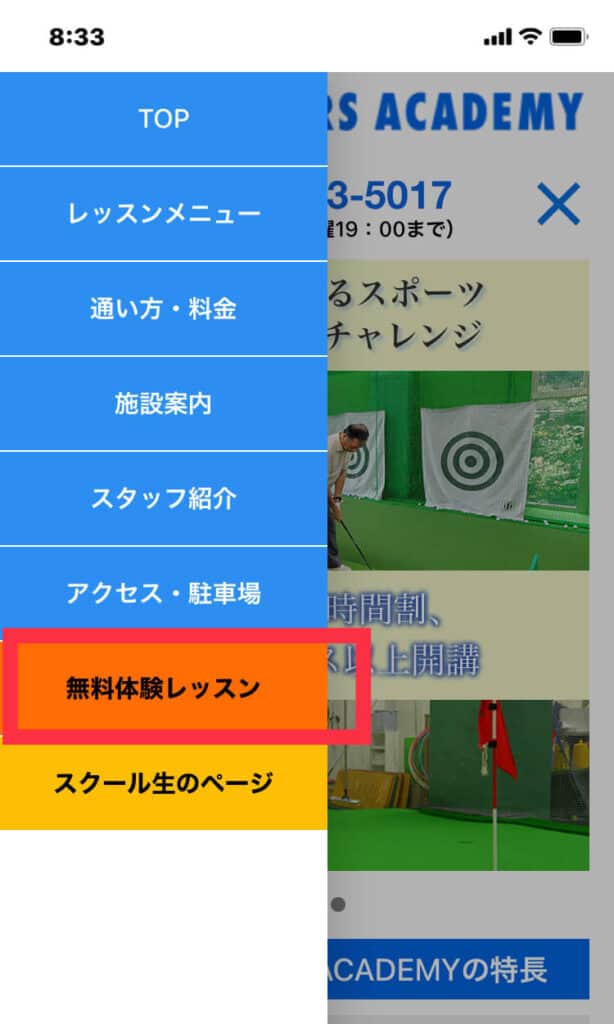
Task: Open the TOP menu item
Action: pos(163,119)
